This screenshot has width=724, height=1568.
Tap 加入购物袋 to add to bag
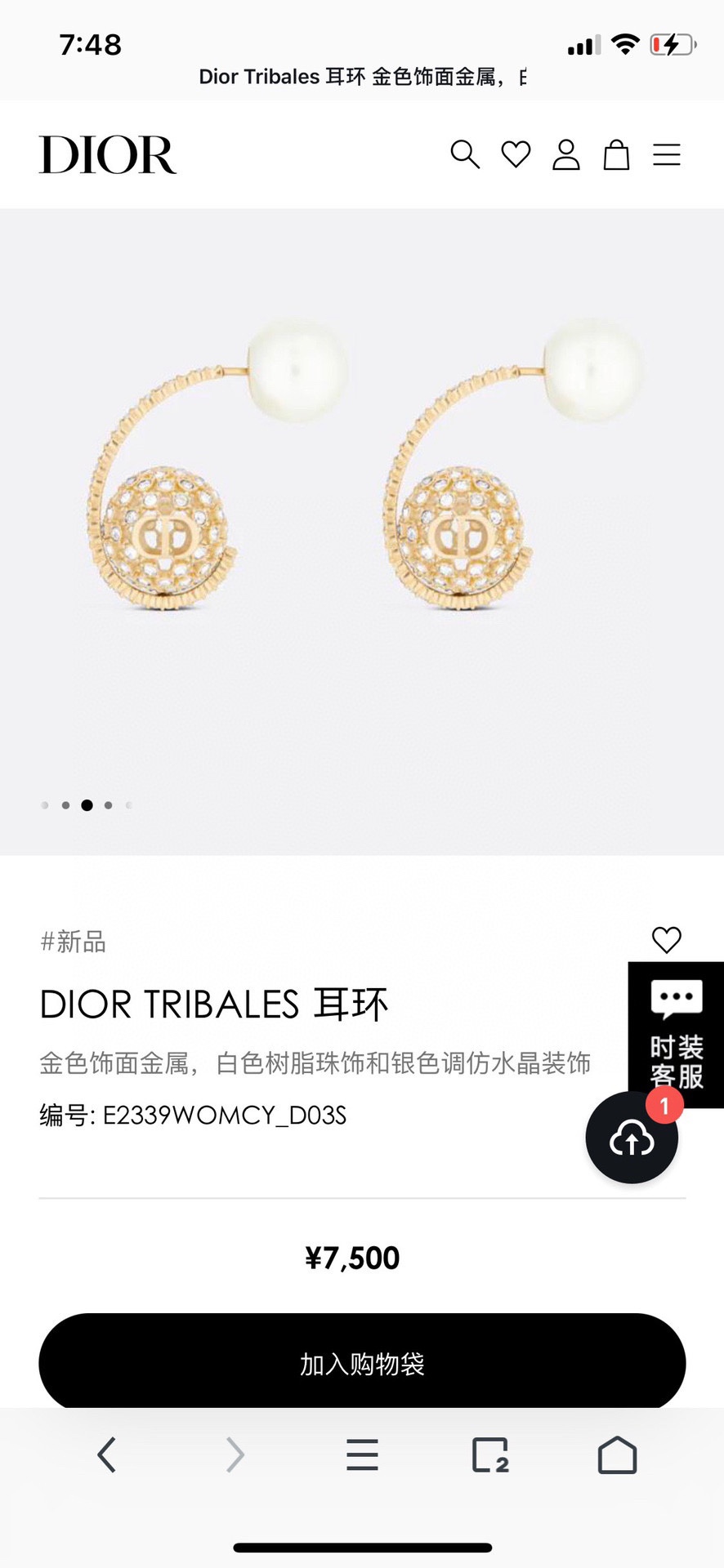(x=362, y=1362)
